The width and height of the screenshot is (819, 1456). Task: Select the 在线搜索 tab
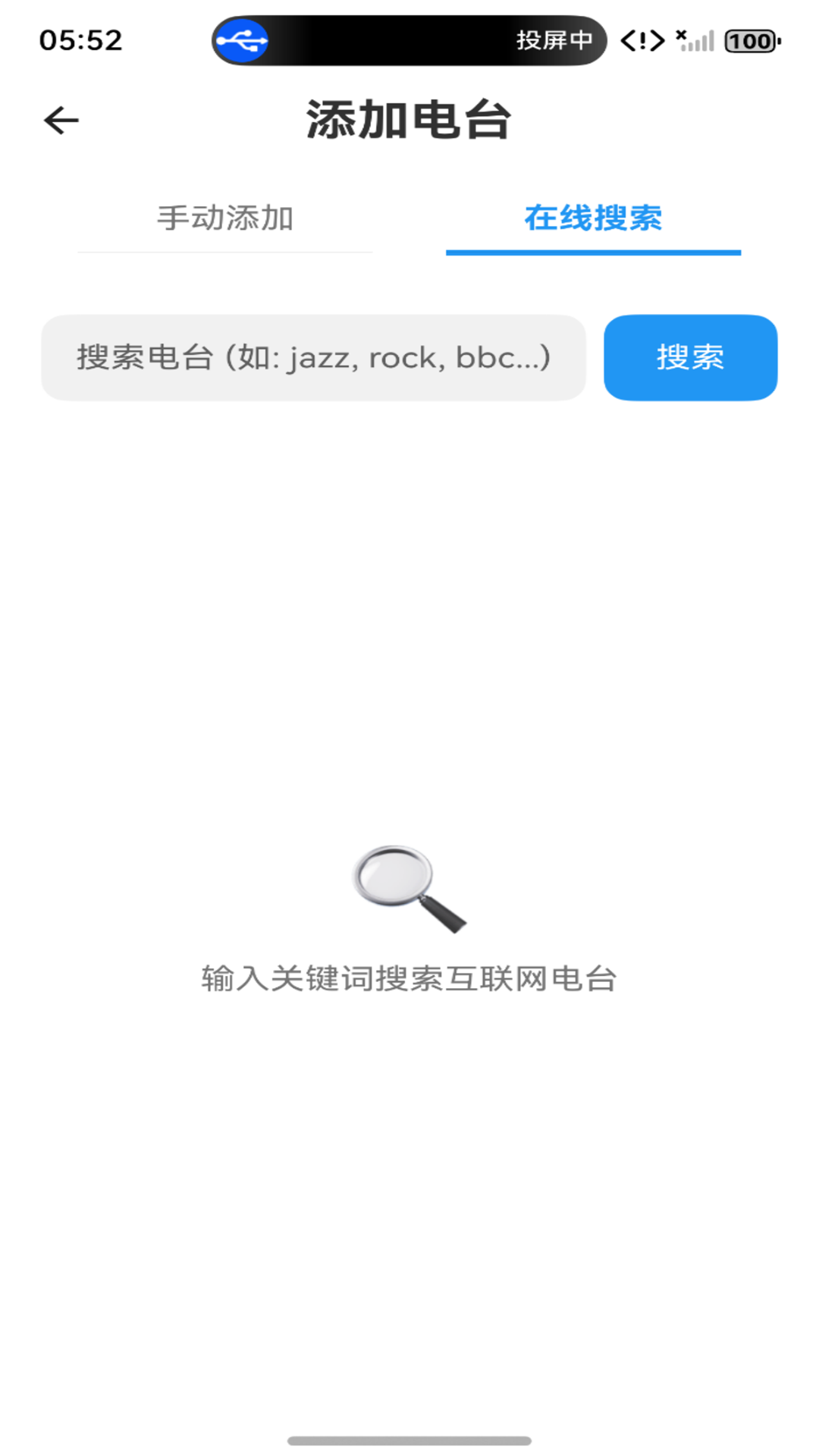pos(594,218)
